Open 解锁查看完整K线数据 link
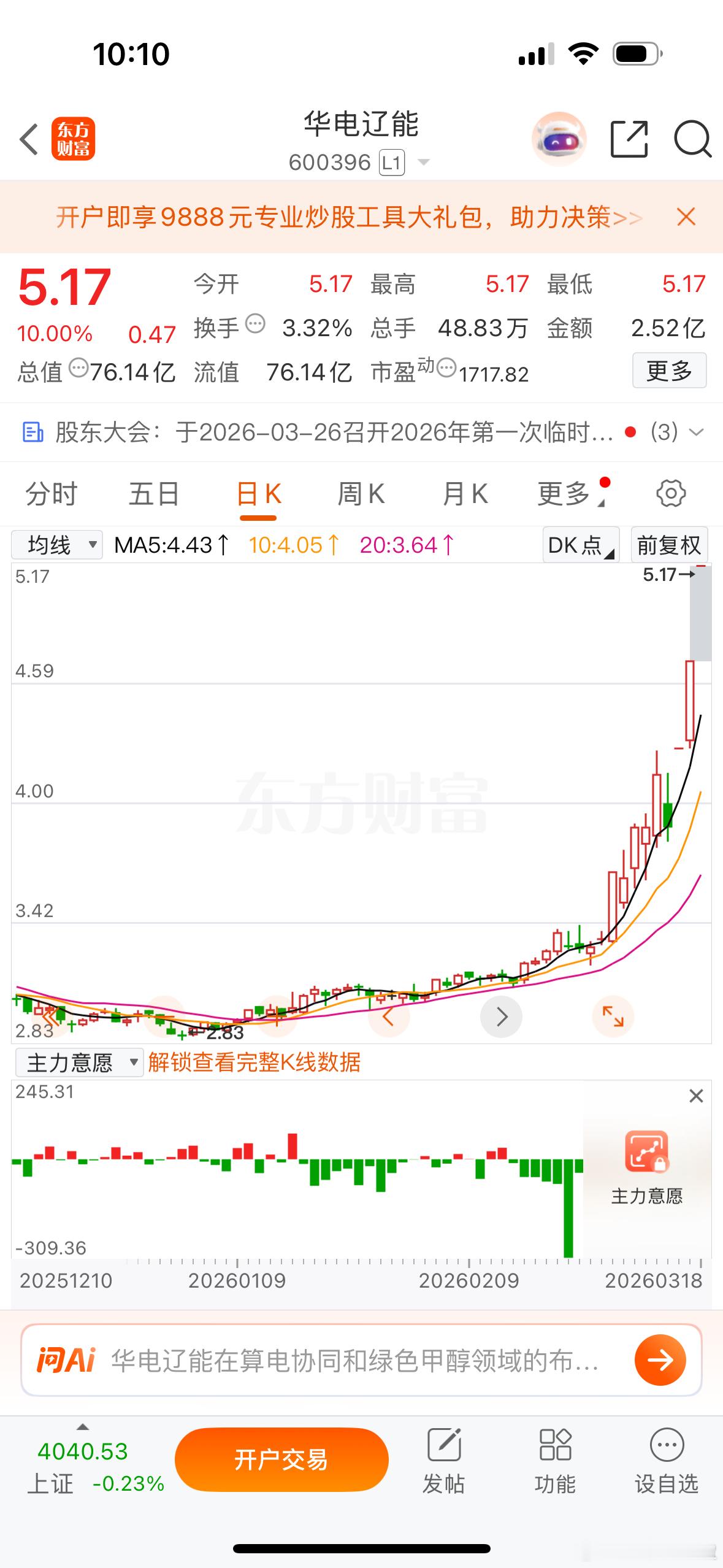This screenshot has width=723, height=1568. [x=255, y=1063]
